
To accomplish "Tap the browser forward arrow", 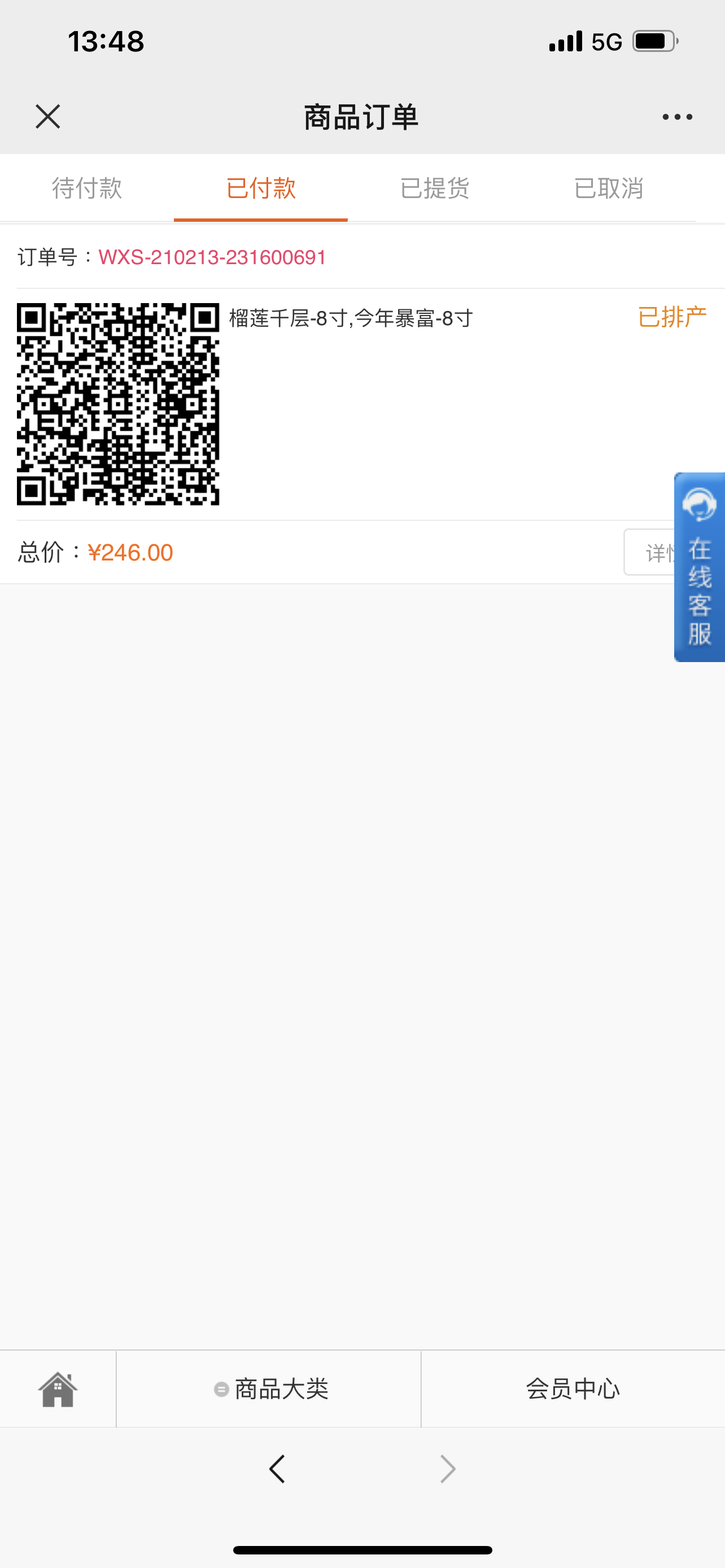I will [x=448, y=1469].
